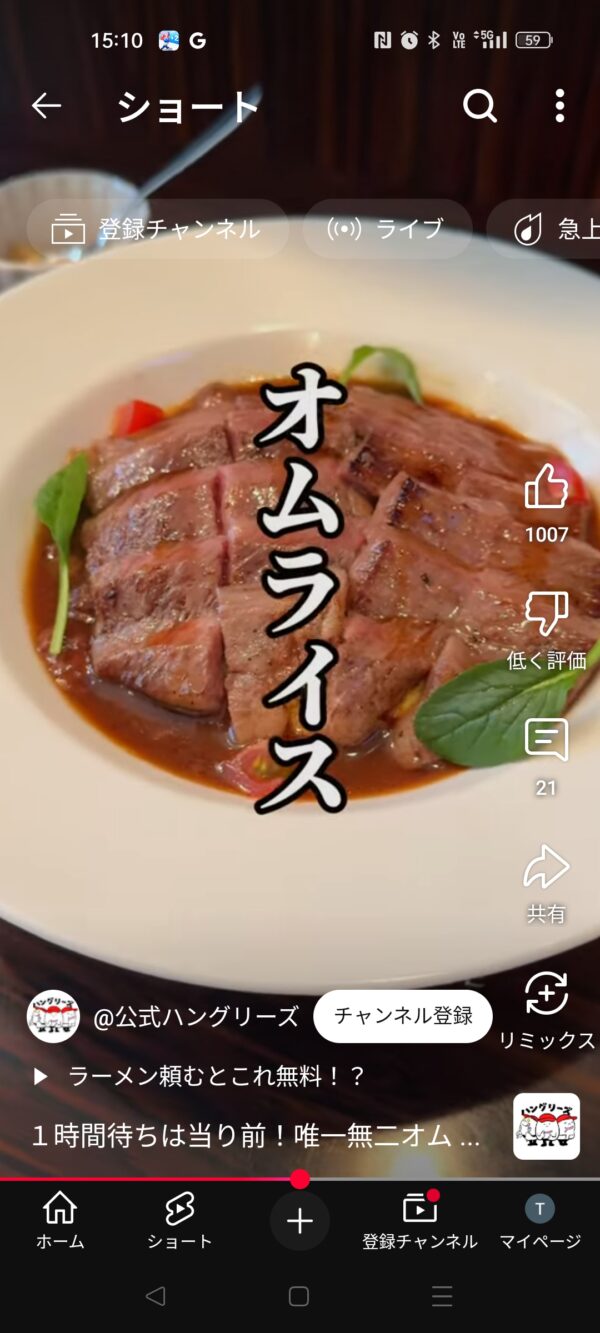Subscribe with the チャンネル登録 button
The image size is (600, 1333).
tap(403, 1016)
